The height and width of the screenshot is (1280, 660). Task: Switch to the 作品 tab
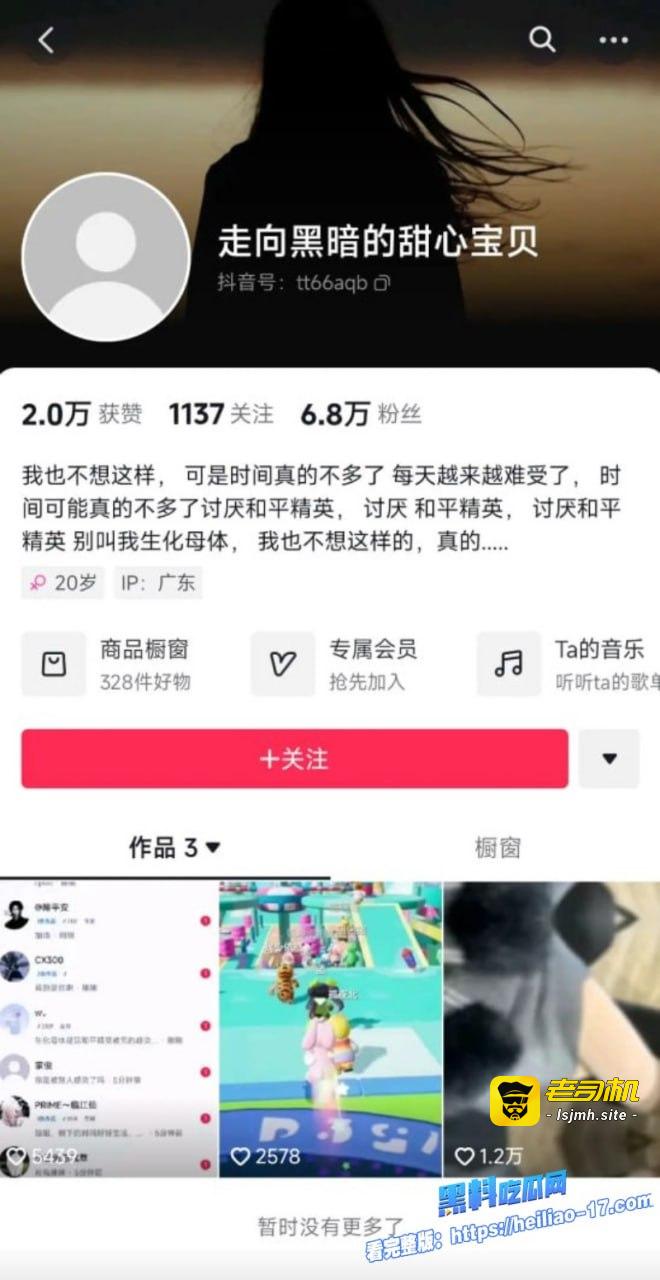click(x=173, y=848)
